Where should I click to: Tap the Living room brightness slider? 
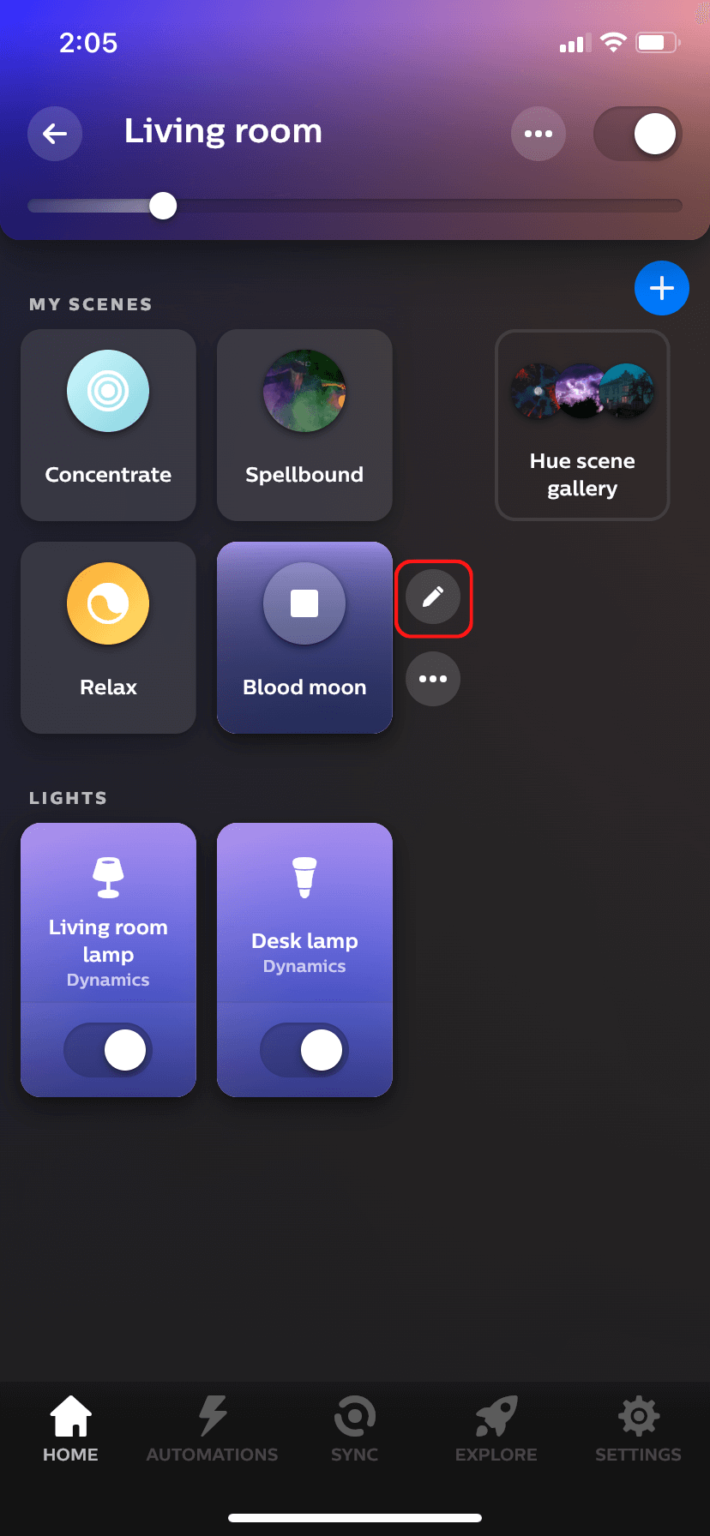(x=355, y=206)
